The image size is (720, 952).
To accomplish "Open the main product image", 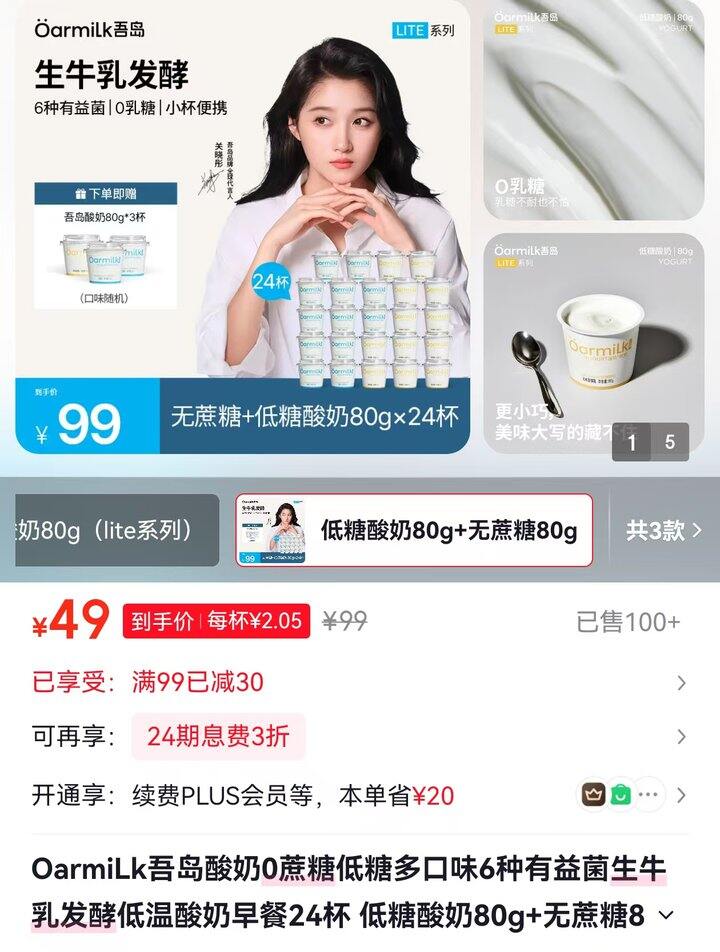I will point(242,227).
